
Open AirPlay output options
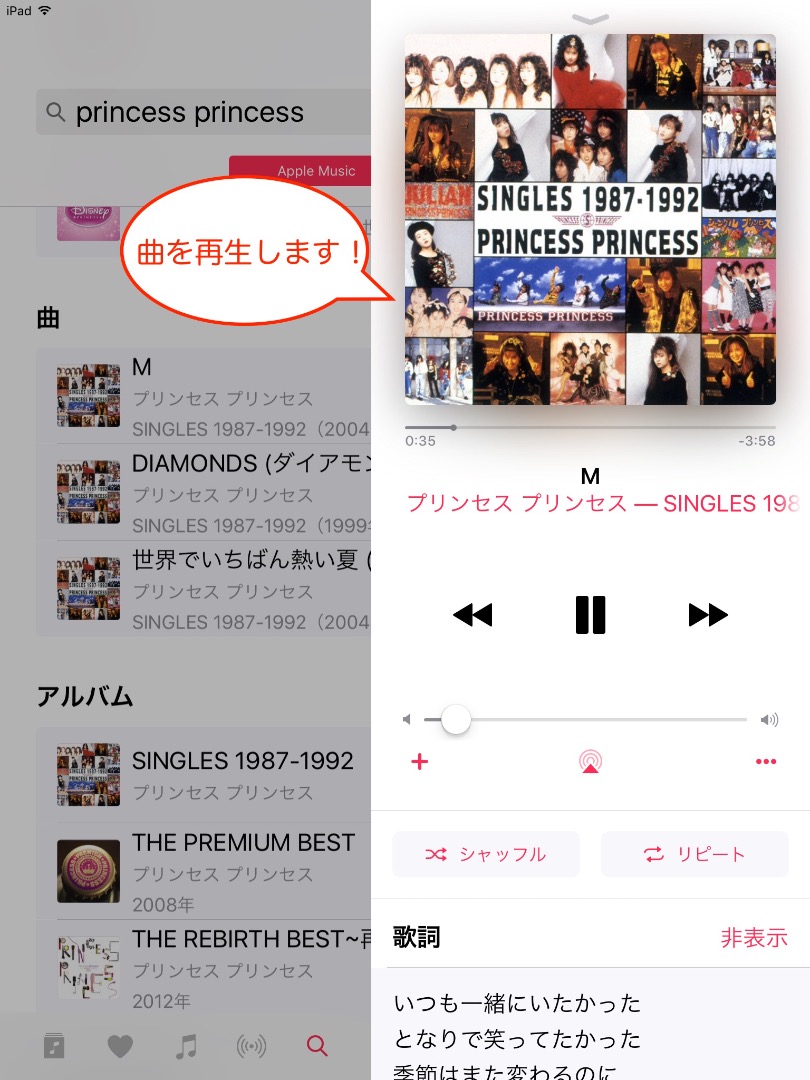click(x=590, y=762)
